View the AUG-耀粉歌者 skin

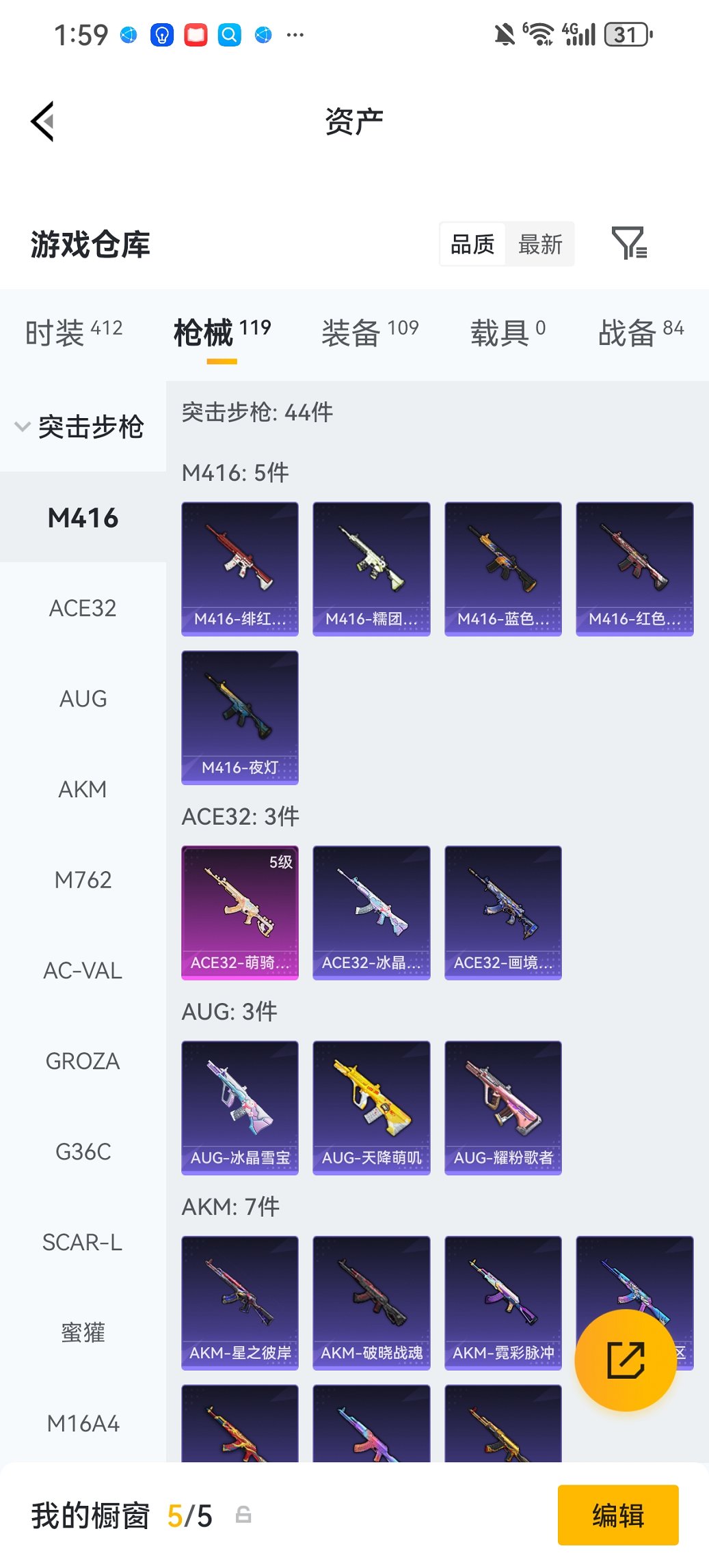tap(503, 1108)
